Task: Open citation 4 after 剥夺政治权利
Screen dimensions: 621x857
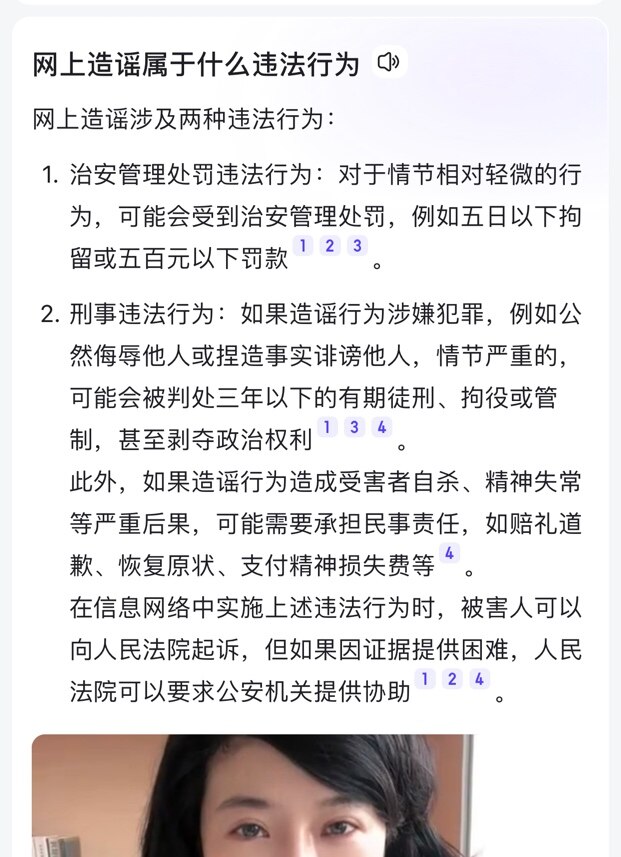Action: [382, 427]
